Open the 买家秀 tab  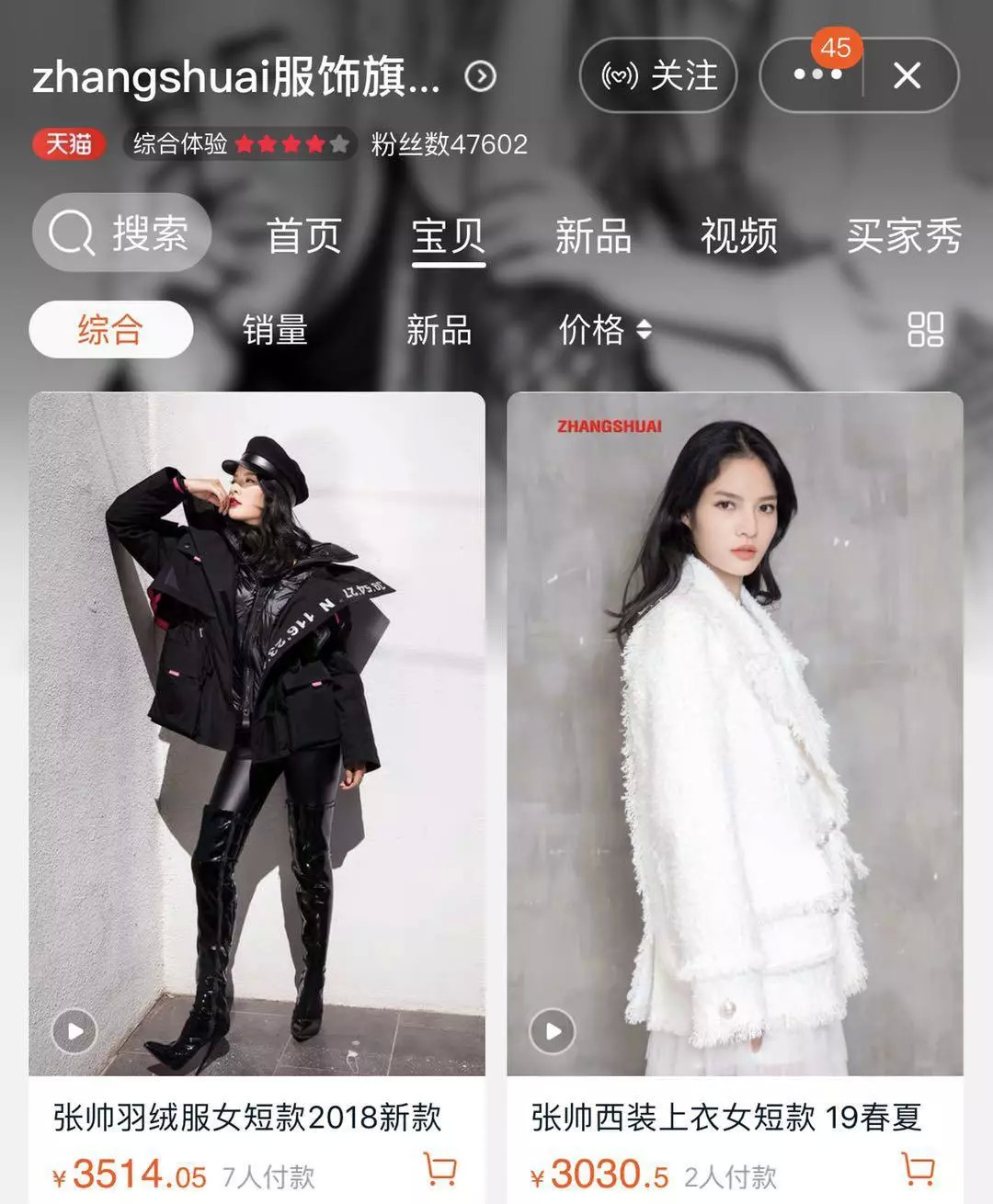[904, 235]
